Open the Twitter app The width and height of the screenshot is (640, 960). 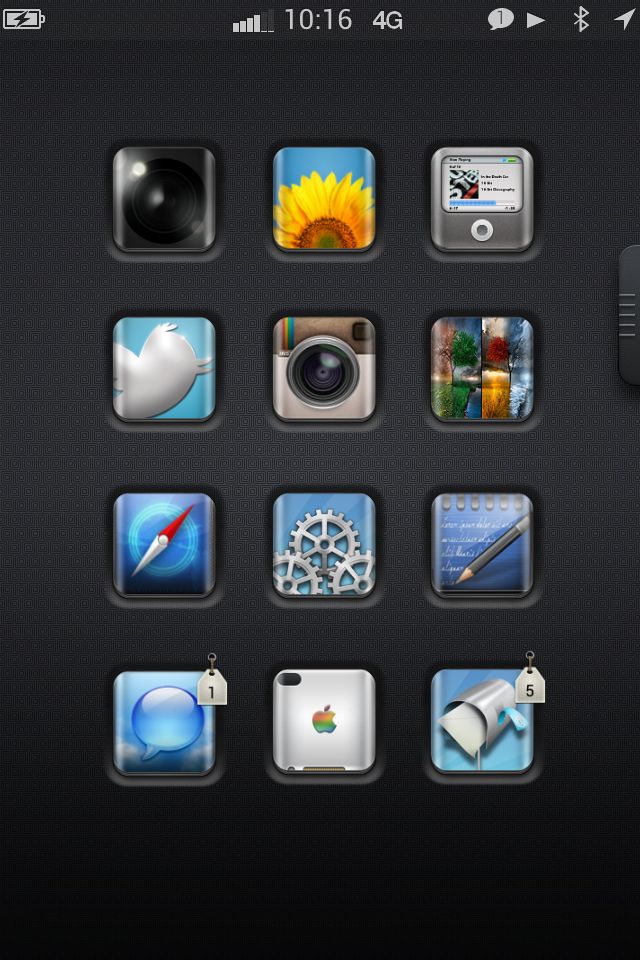point(164,369)
